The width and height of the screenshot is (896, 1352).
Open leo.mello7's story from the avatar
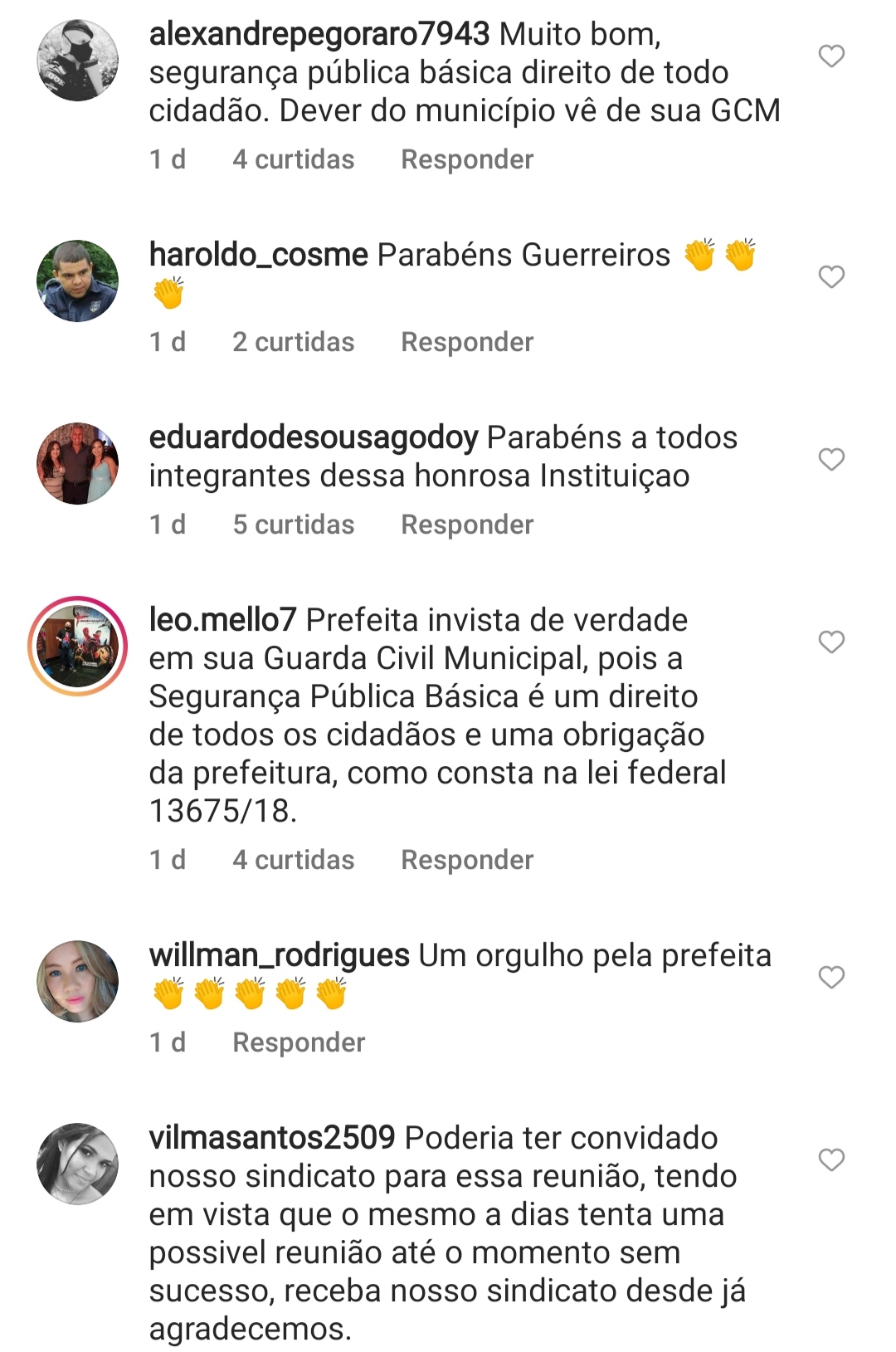[78, 647]
